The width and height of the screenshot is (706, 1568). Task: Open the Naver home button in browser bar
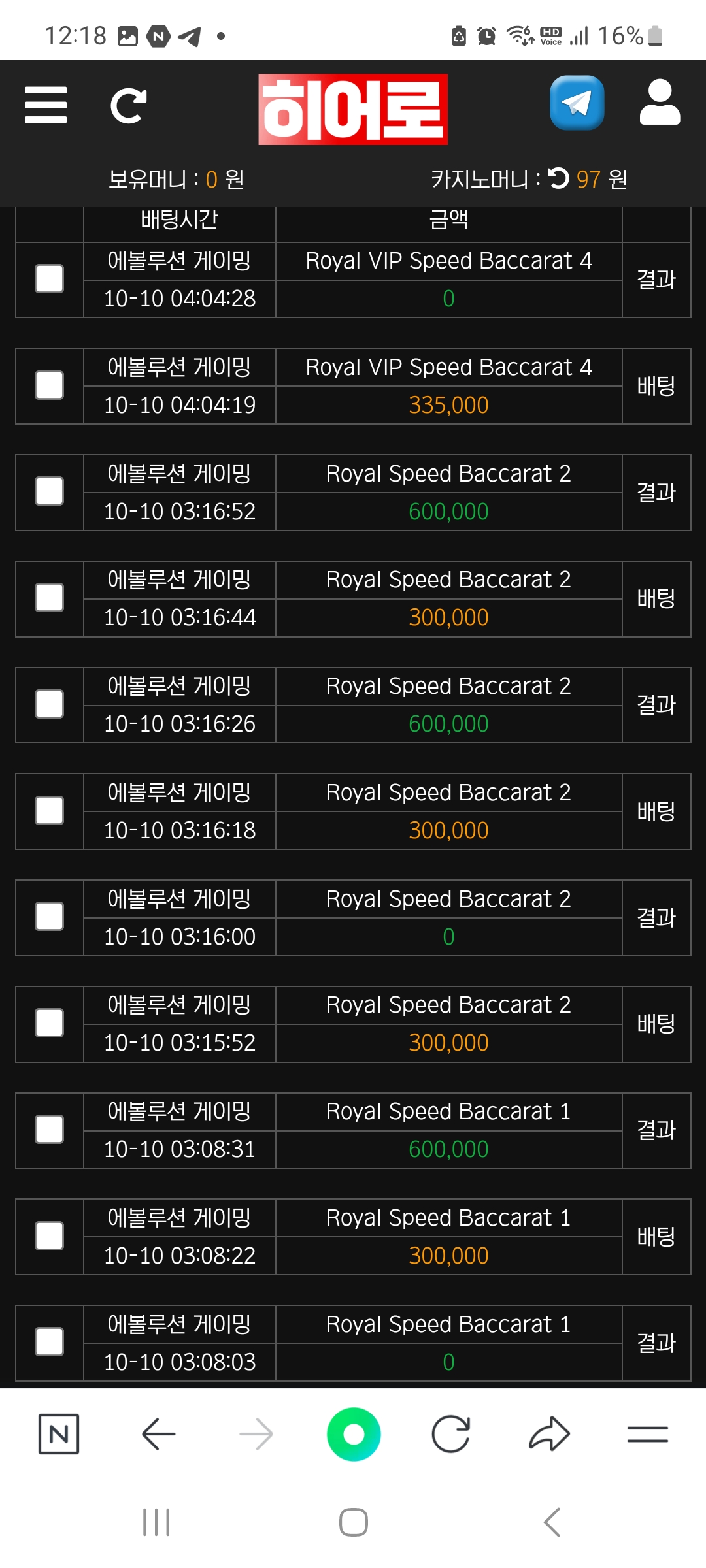[x=59, y=1434]
